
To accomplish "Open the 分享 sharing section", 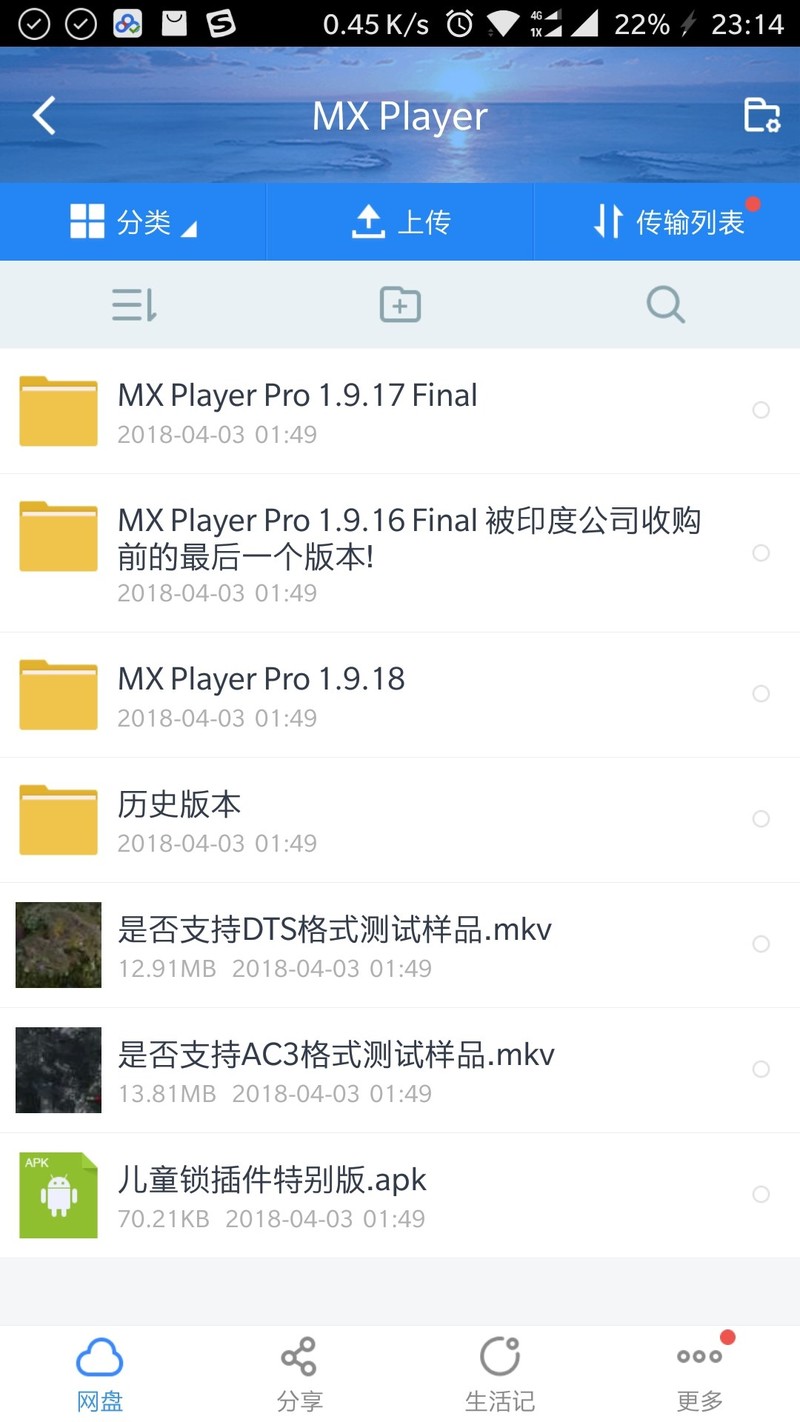I will tap(299, 1372).
